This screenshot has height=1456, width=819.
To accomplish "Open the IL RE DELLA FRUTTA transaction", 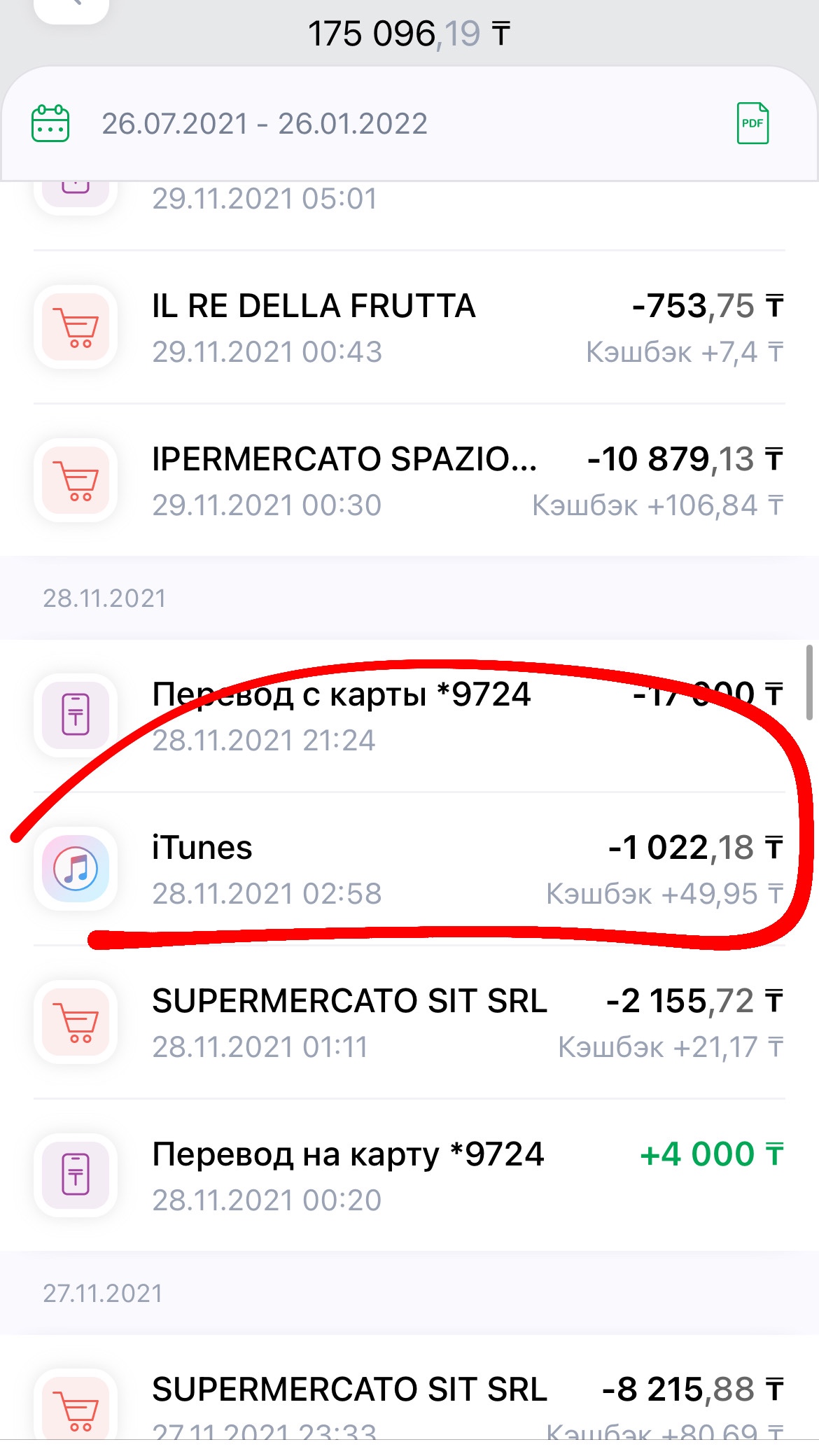I will point(409,328).
